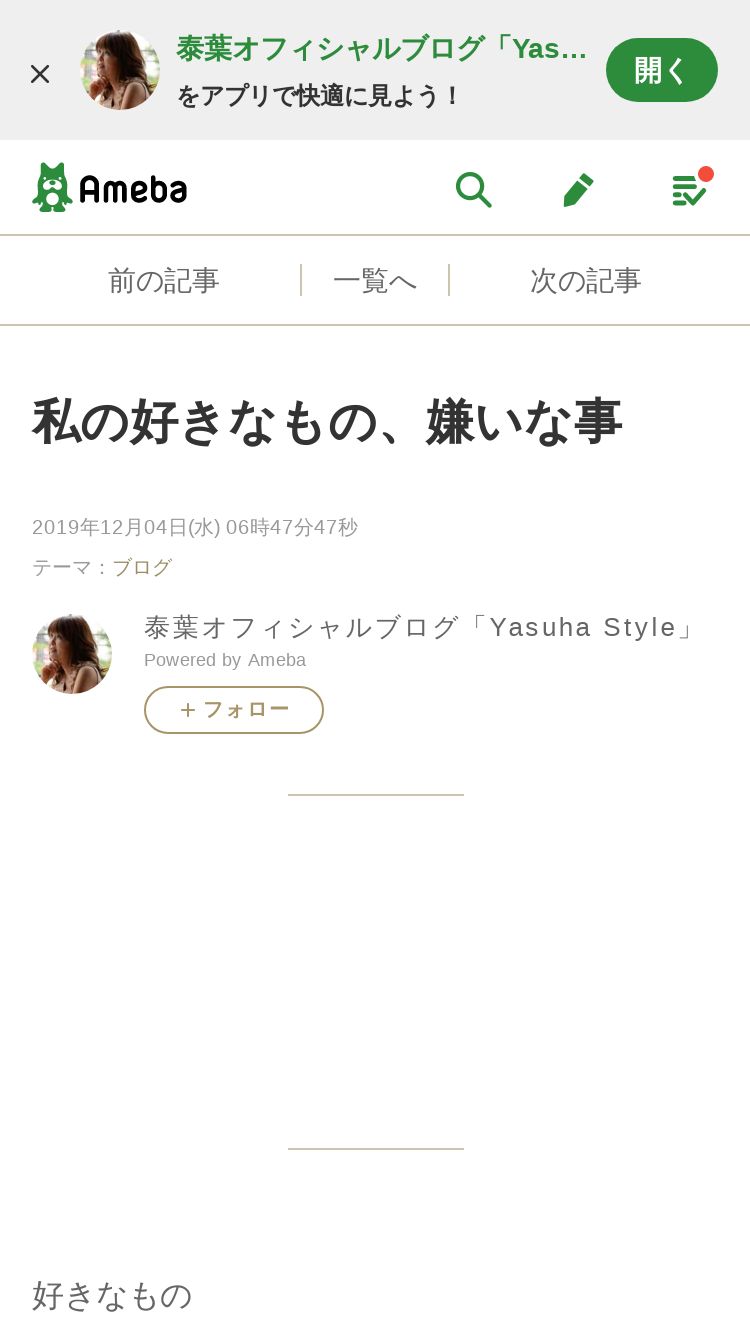Open the 一覧へ article list
The image size is (750, 1334).
click(375, 280)
